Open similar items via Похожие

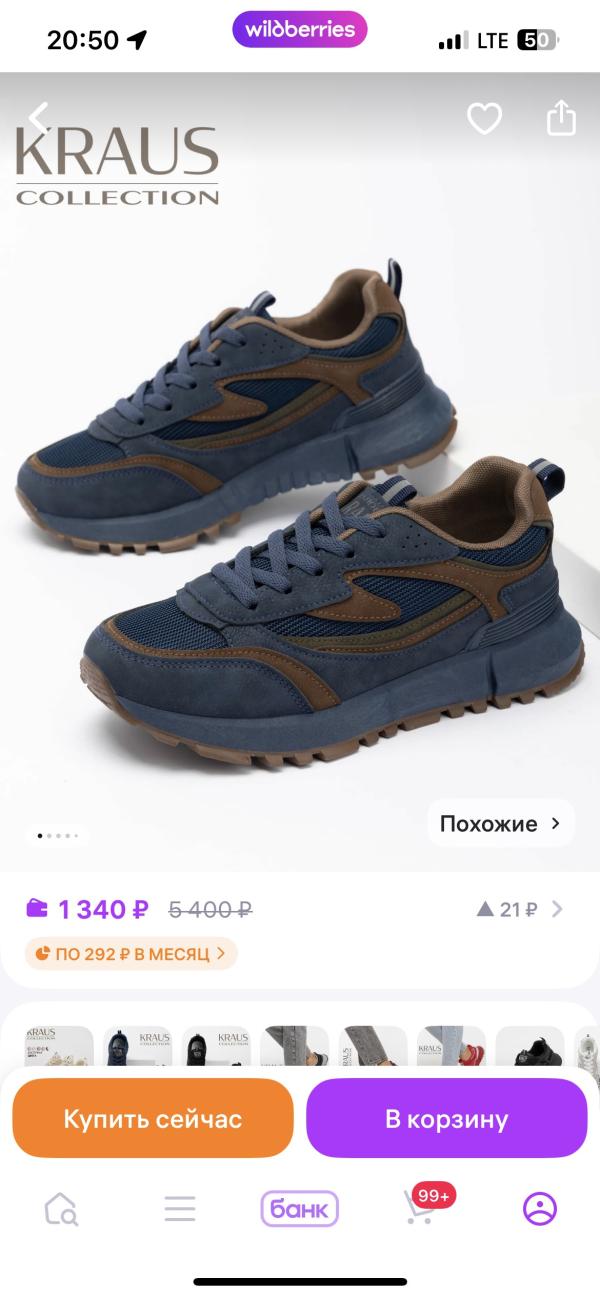pyautogui.click(x=501, y=824)
